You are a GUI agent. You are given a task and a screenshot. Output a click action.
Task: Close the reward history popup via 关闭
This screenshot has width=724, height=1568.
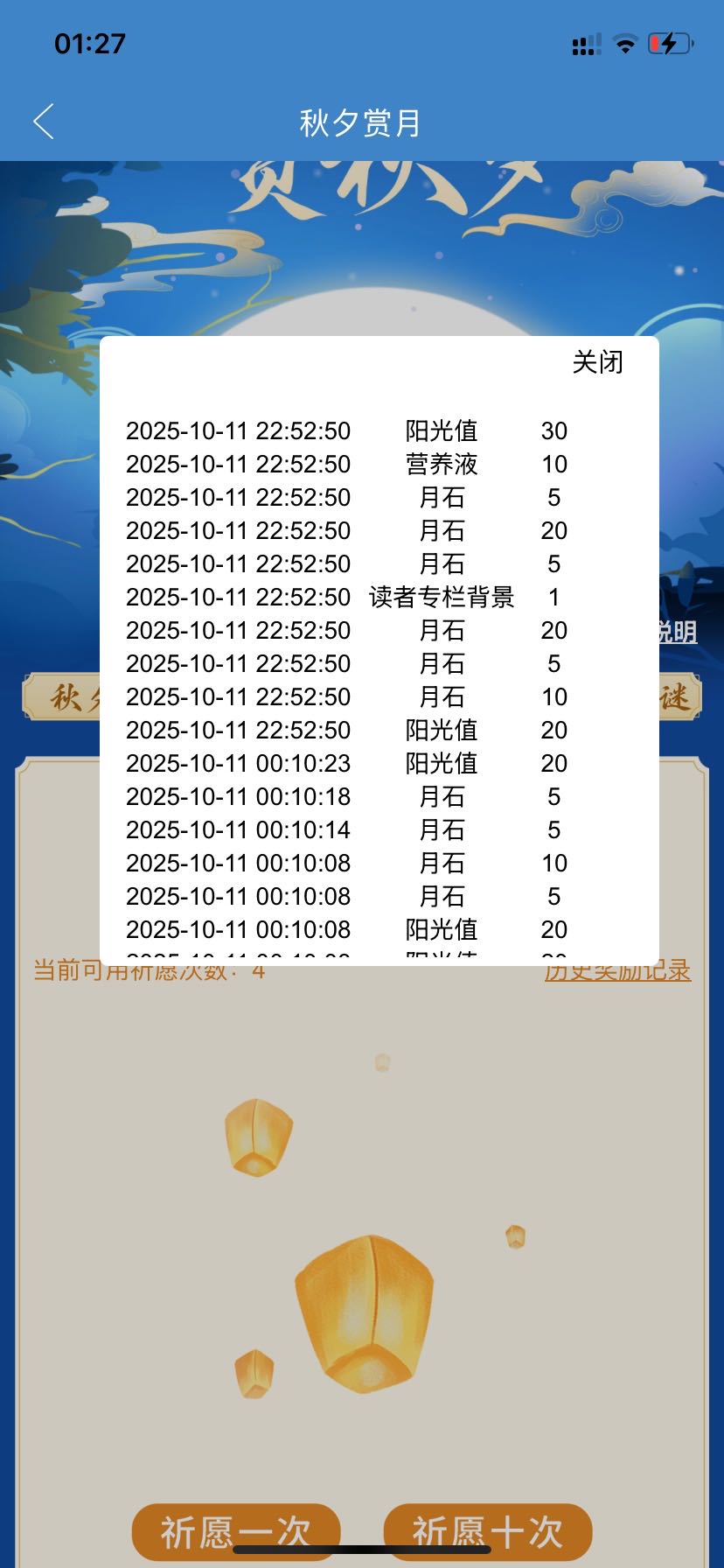click(x=597, y=362)
